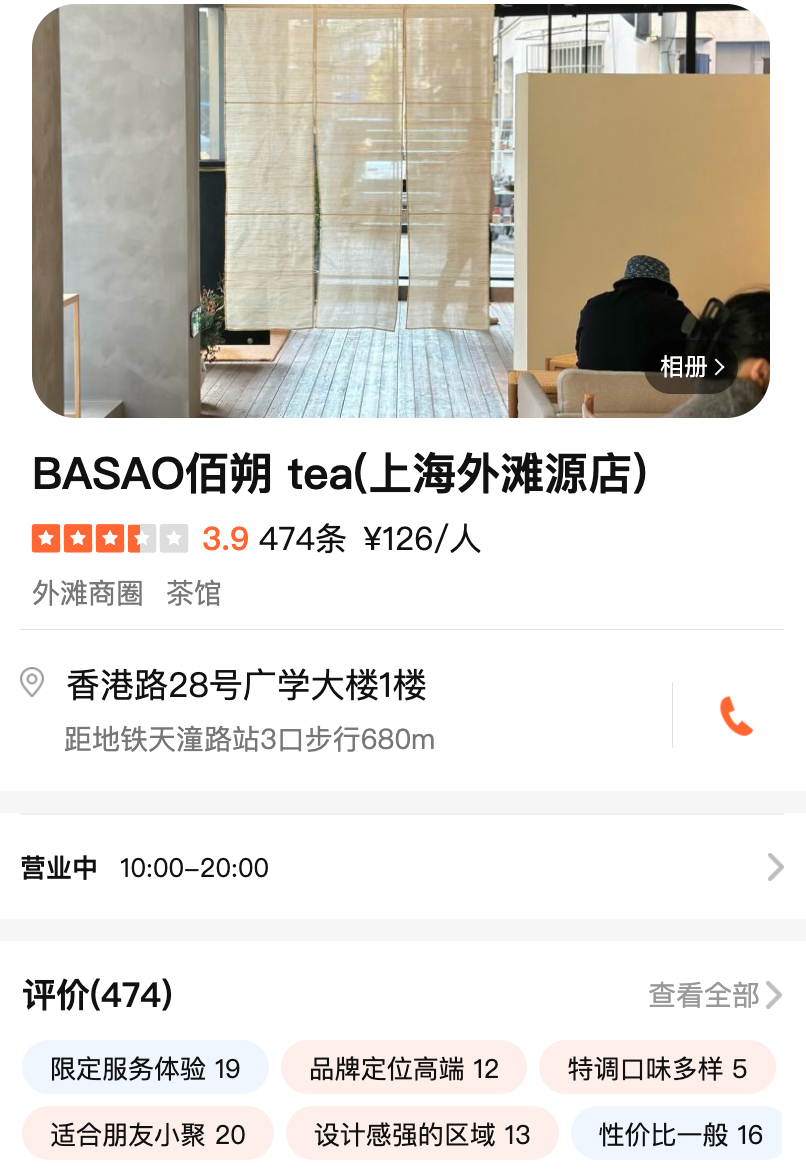Image resolution: width=806 pixels, height=1170 pixels.
Task: Select the 适合朋友小聚 review tag
Action: coord(147,1133)
